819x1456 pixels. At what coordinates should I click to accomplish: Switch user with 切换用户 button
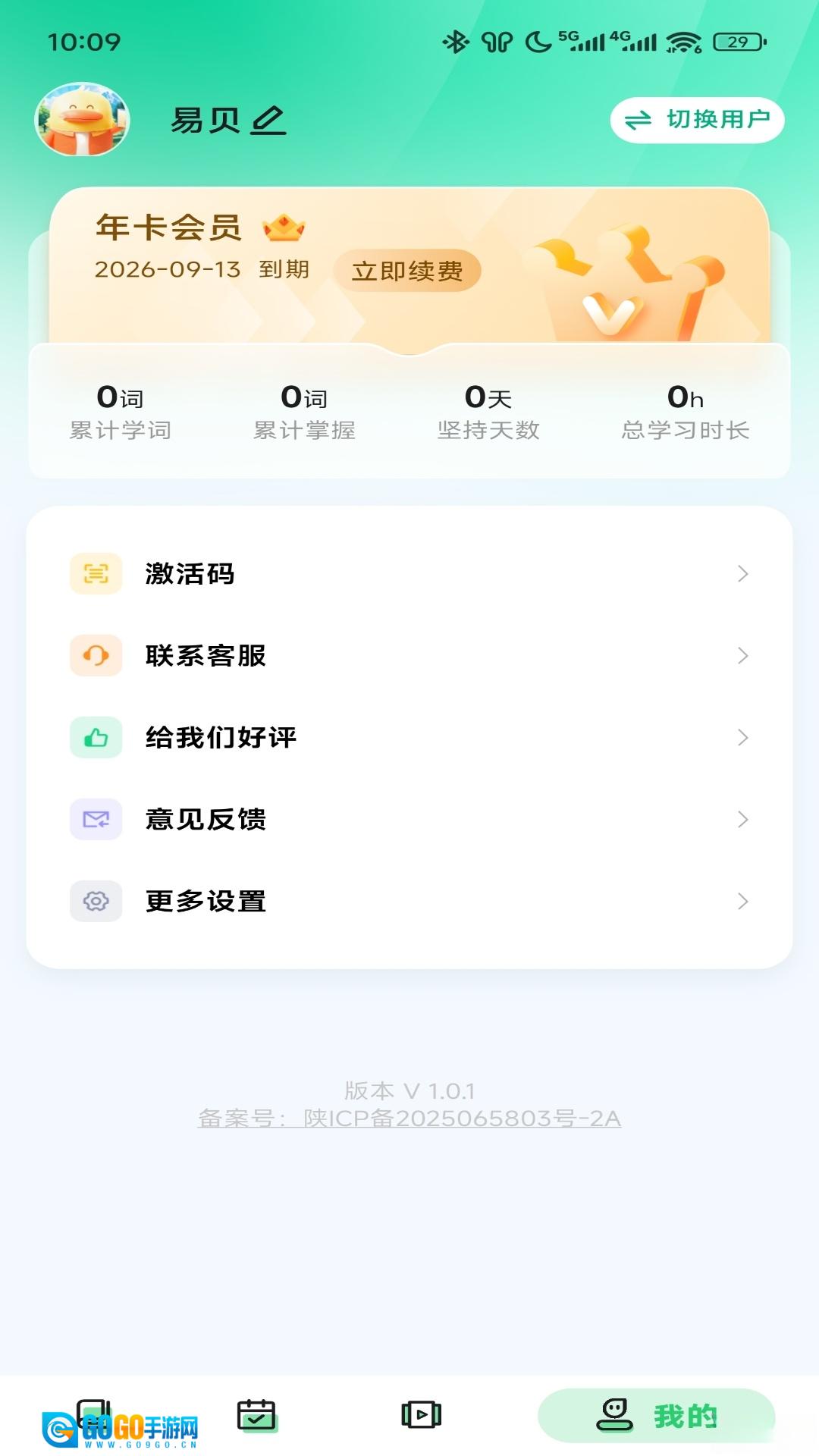[x=697, y=120]
